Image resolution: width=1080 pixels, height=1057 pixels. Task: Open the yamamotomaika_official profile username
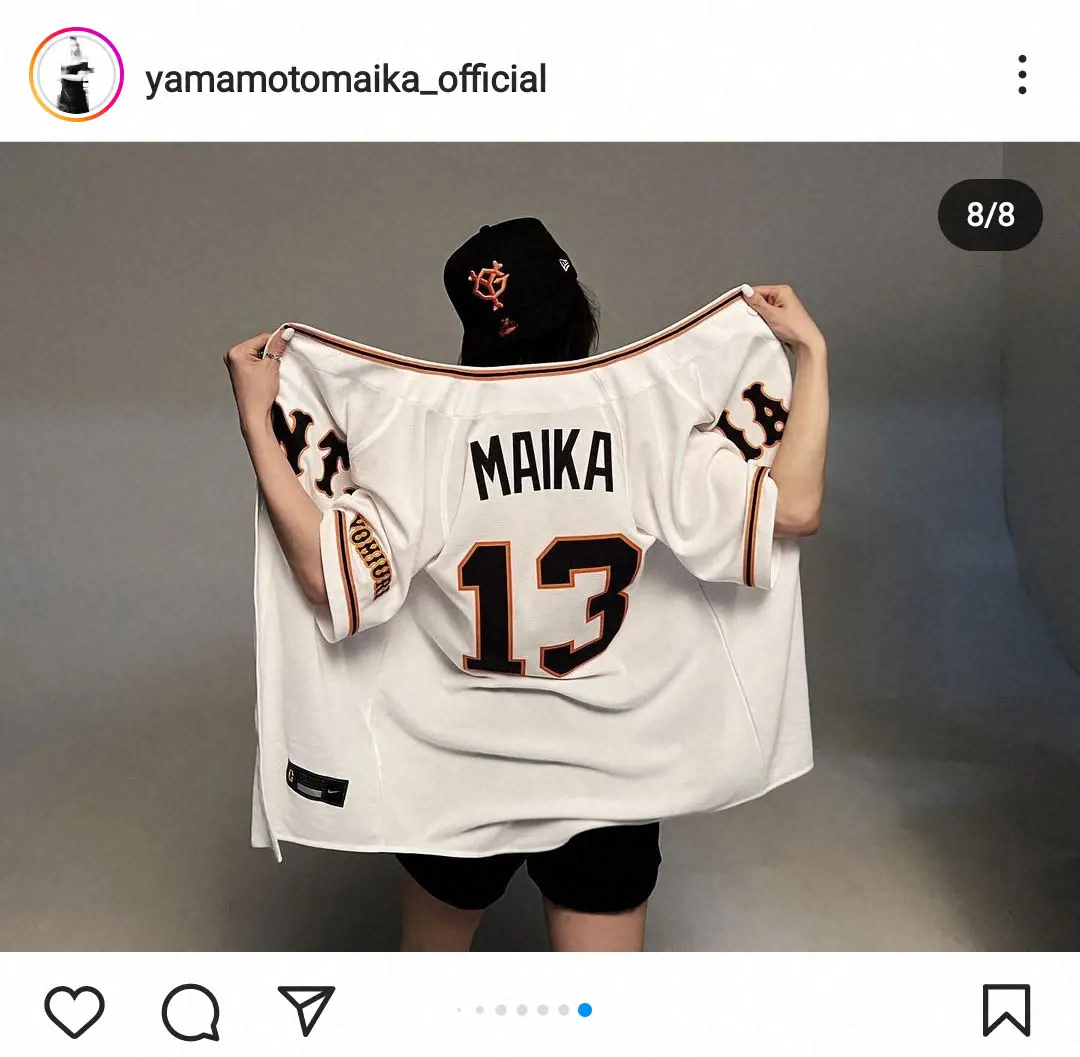coord(346,79)
